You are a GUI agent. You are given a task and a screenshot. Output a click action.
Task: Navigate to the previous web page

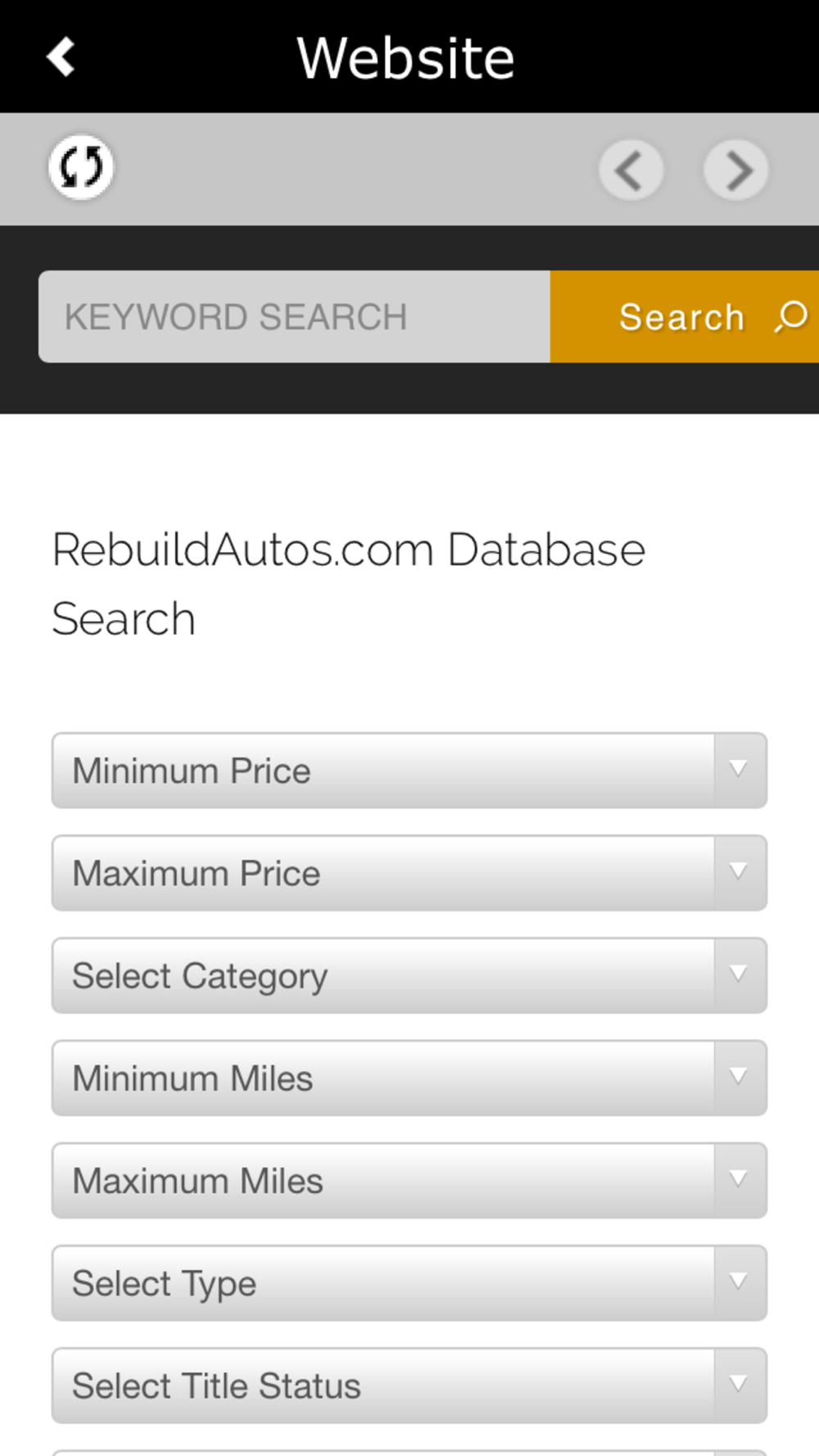pos(631,170)
